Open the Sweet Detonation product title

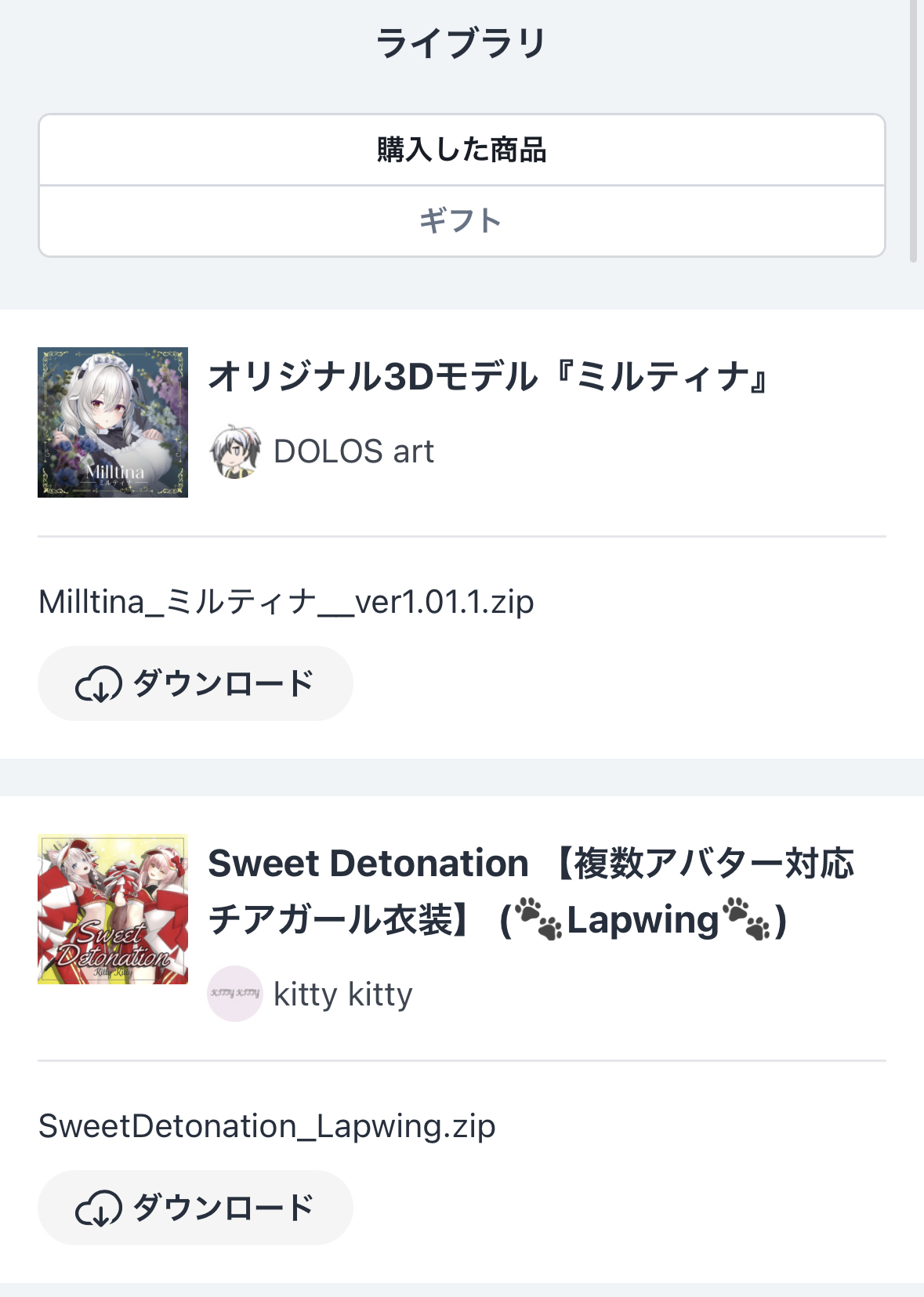(530, 892)
